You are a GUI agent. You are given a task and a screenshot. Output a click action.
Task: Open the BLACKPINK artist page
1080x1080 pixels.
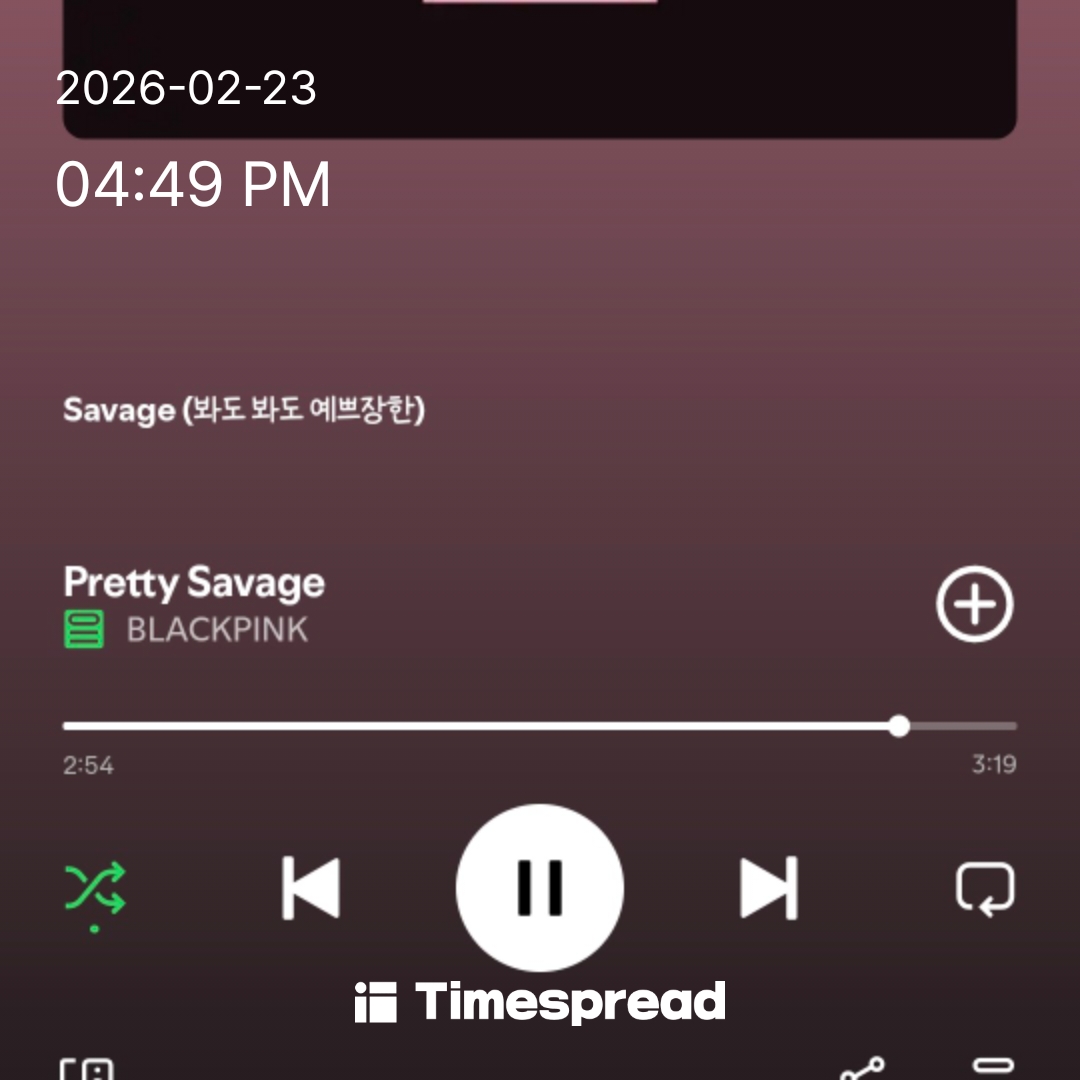pos(217,630)
